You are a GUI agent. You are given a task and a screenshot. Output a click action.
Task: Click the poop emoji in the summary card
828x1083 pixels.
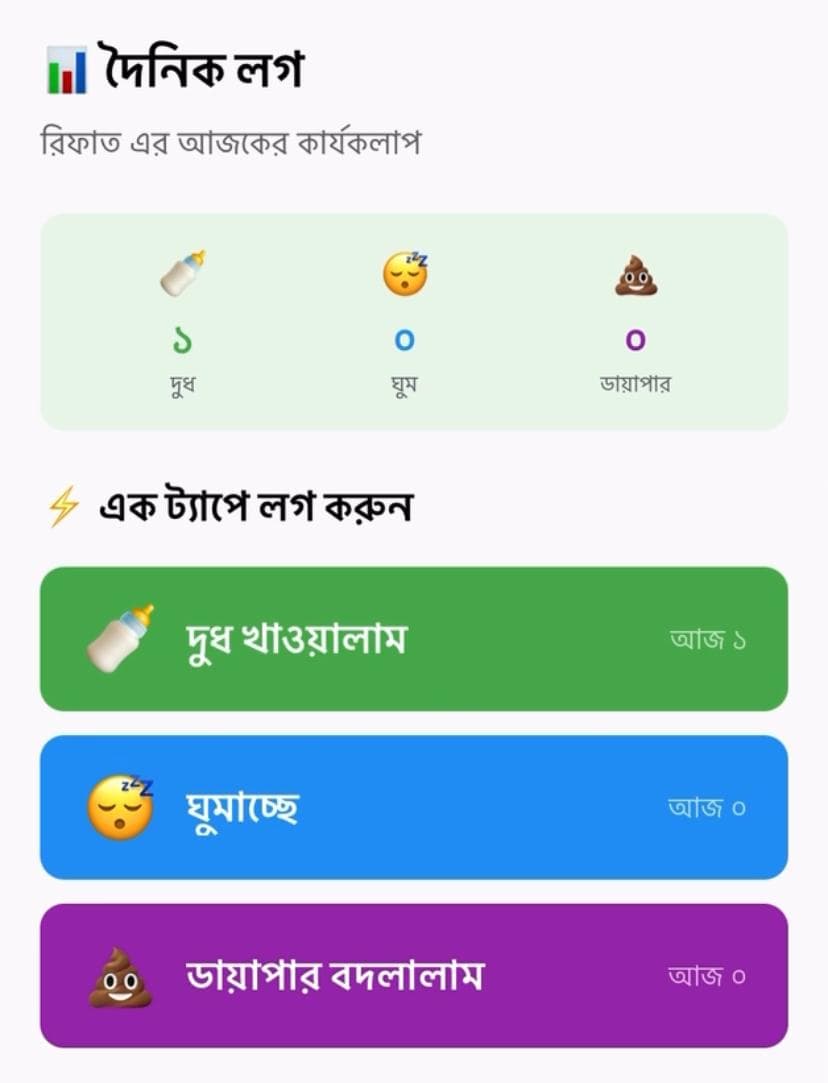click(x=635, y=270)
